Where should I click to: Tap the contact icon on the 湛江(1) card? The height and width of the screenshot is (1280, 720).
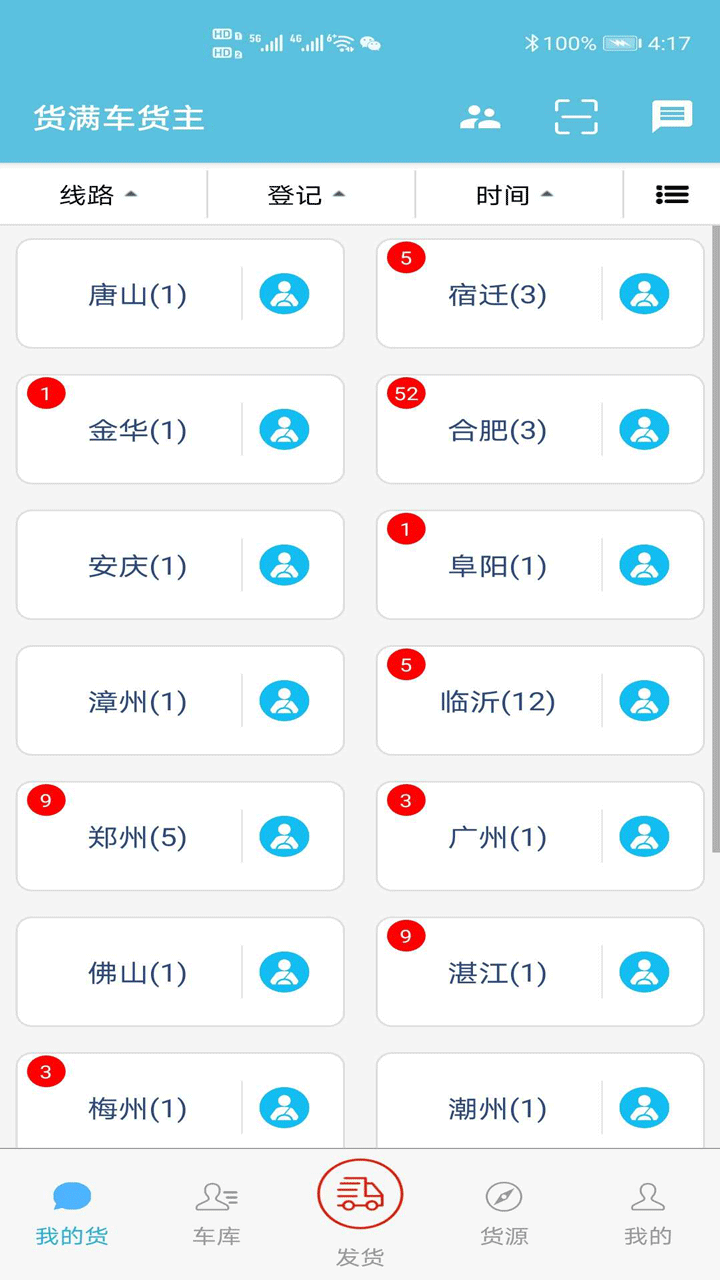644,971
